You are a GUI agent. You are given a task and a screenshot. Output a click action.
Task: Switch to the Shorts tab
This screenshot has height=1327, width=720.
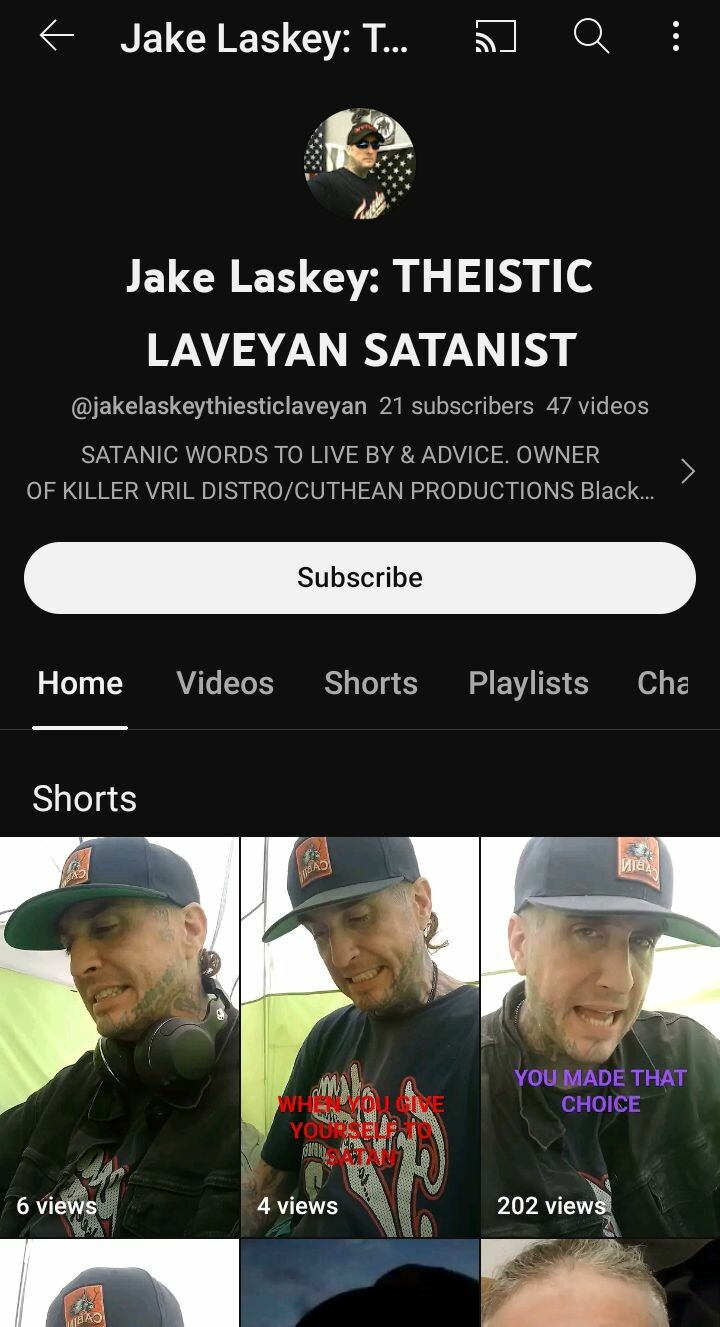pyautogui.click(x=371, y=683)
